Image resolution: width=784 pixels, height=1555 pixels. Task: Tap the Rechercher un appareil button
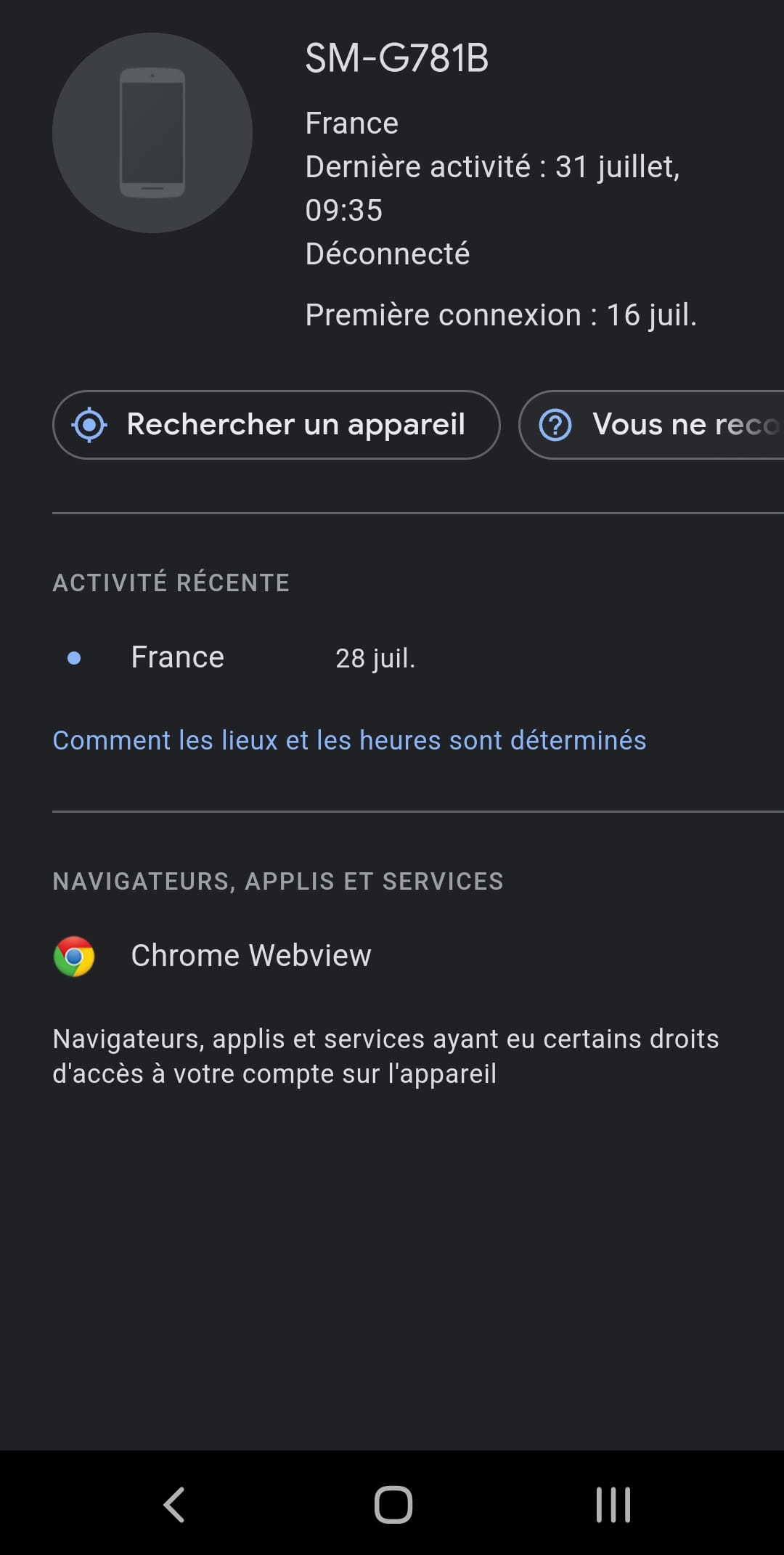[277, 425]
